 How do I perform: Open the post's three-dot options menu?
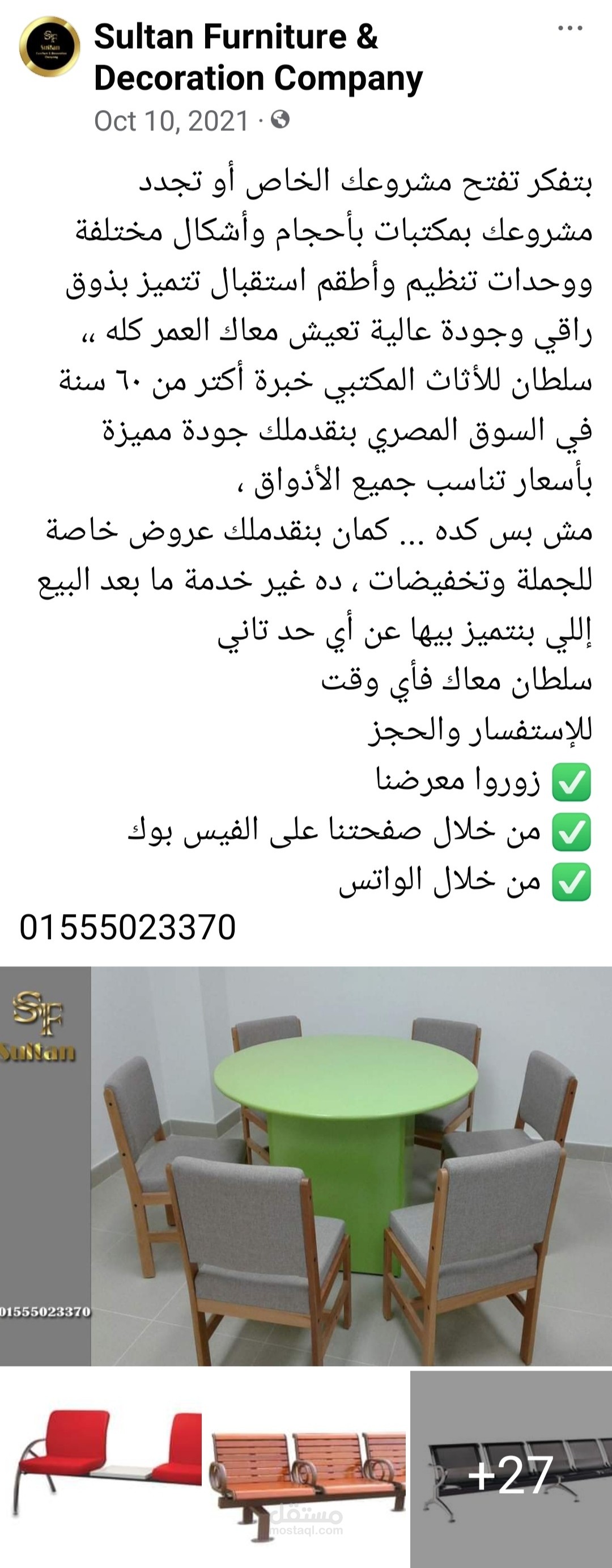click(x=570, y=28)
